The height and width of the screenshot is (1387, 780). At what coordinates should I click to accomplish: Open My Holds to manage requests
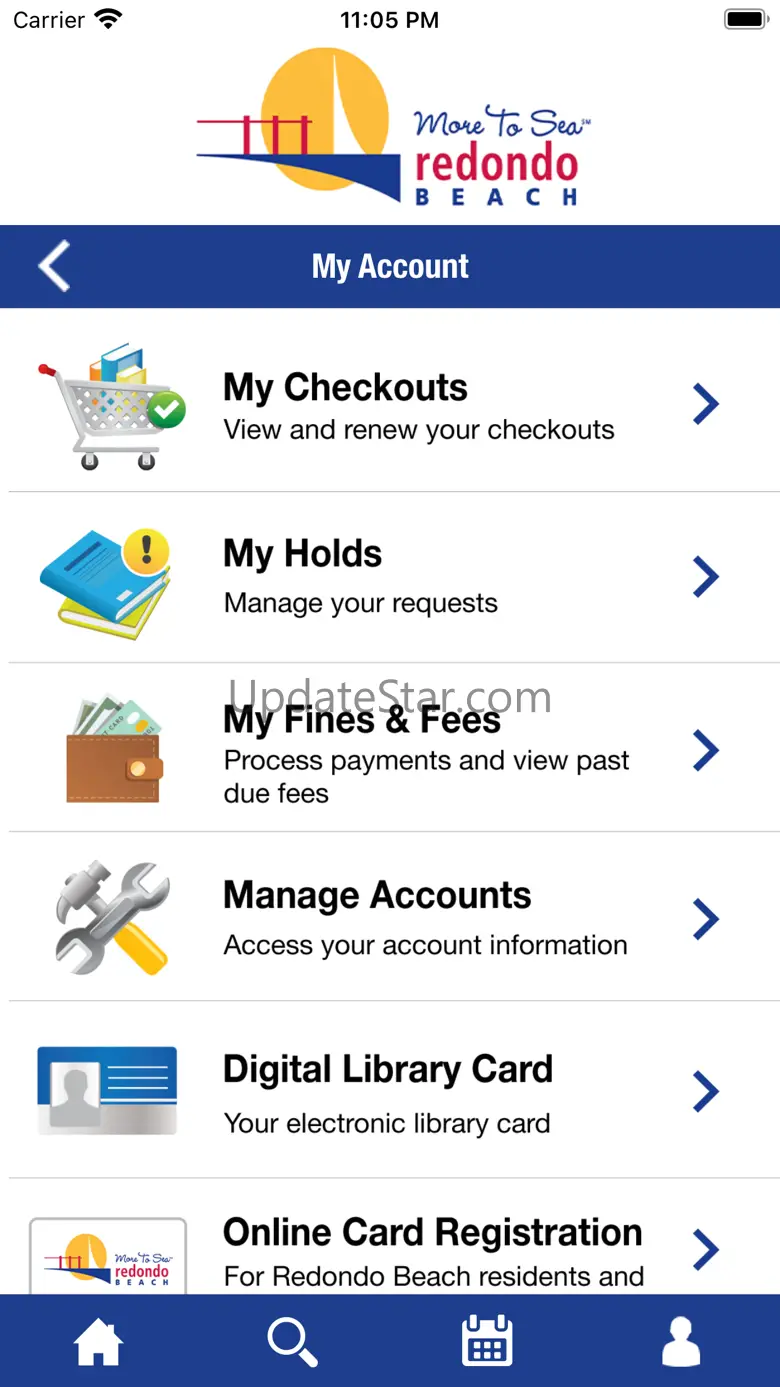coord(390,577)
